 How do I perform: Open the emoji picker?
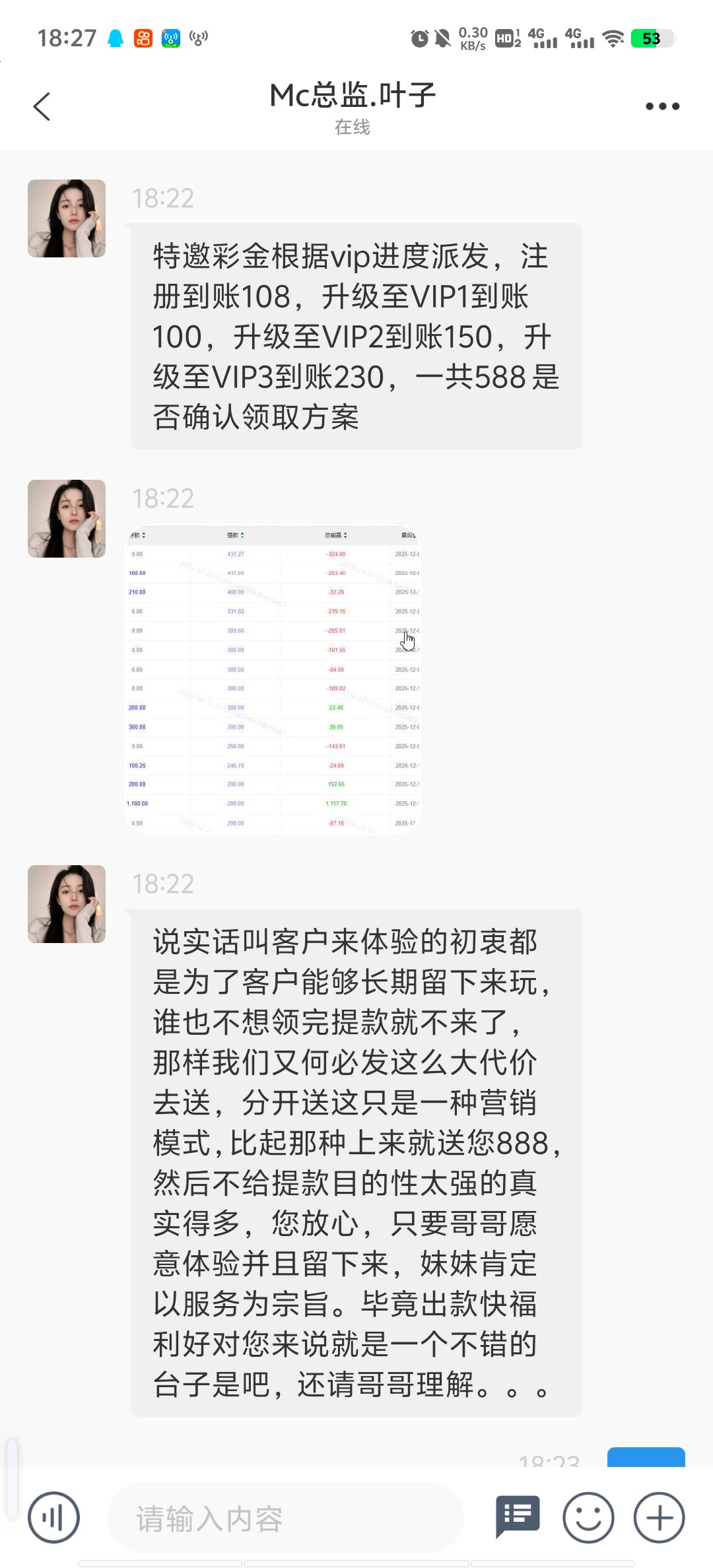[588, 1517]
